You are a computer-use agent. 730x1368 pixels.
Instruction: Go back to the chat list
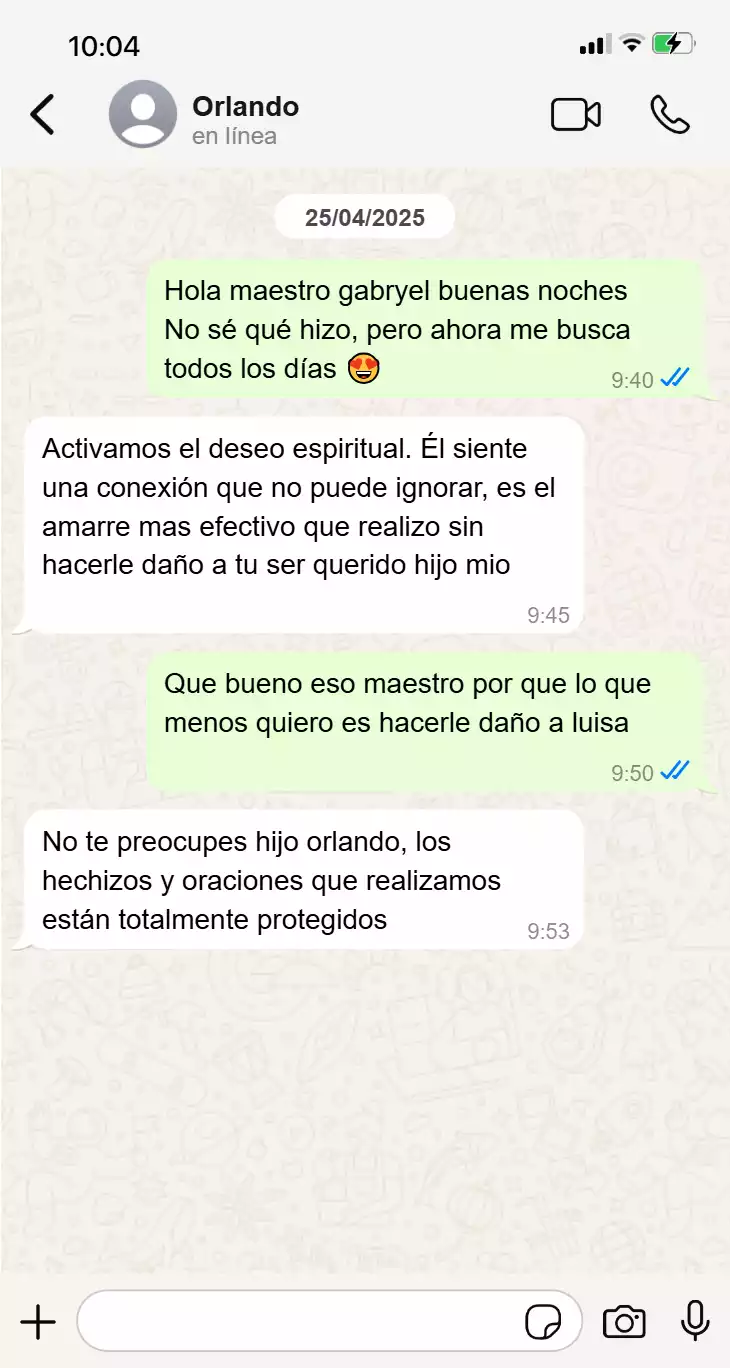tap(42, 115)
